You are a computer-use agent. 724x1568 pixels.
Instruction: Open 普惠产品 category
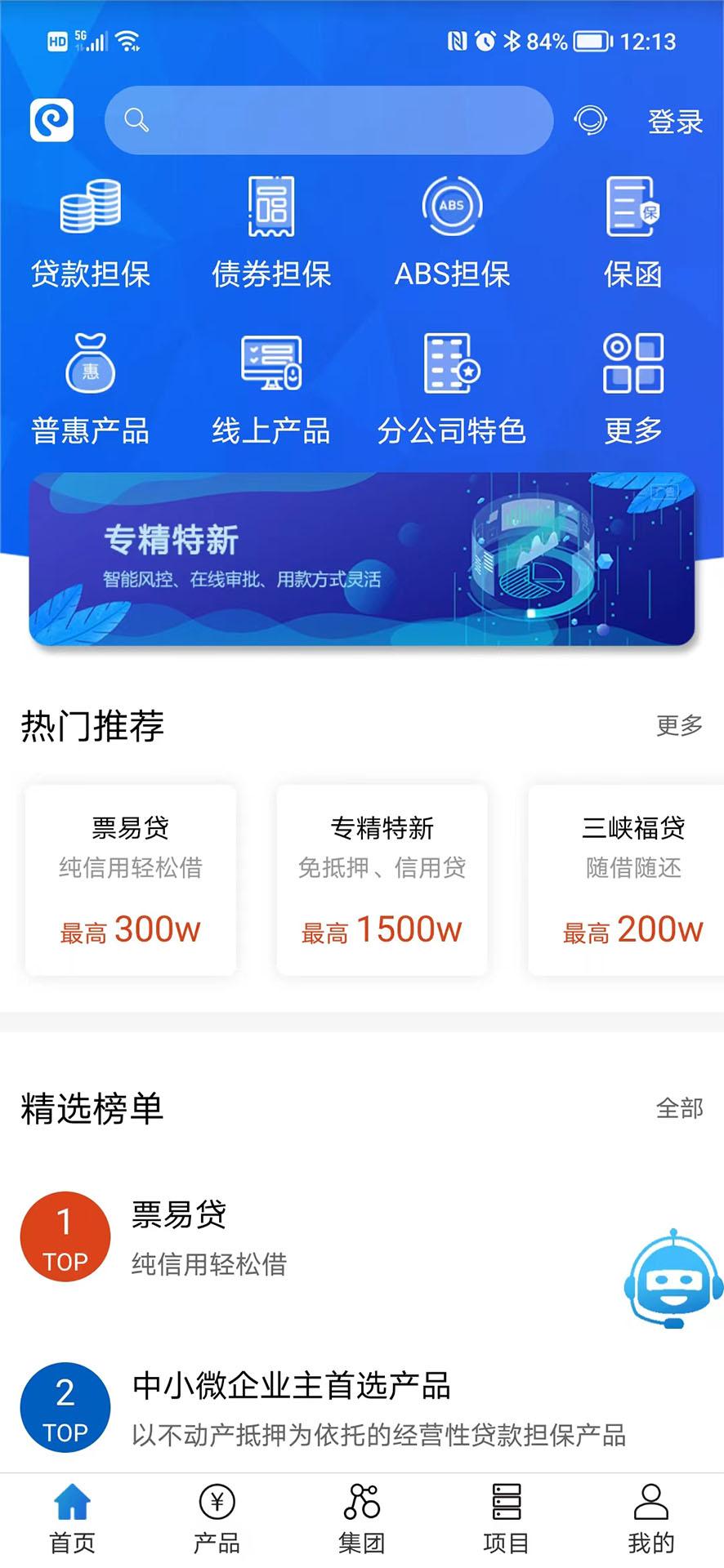click(91, 390)
